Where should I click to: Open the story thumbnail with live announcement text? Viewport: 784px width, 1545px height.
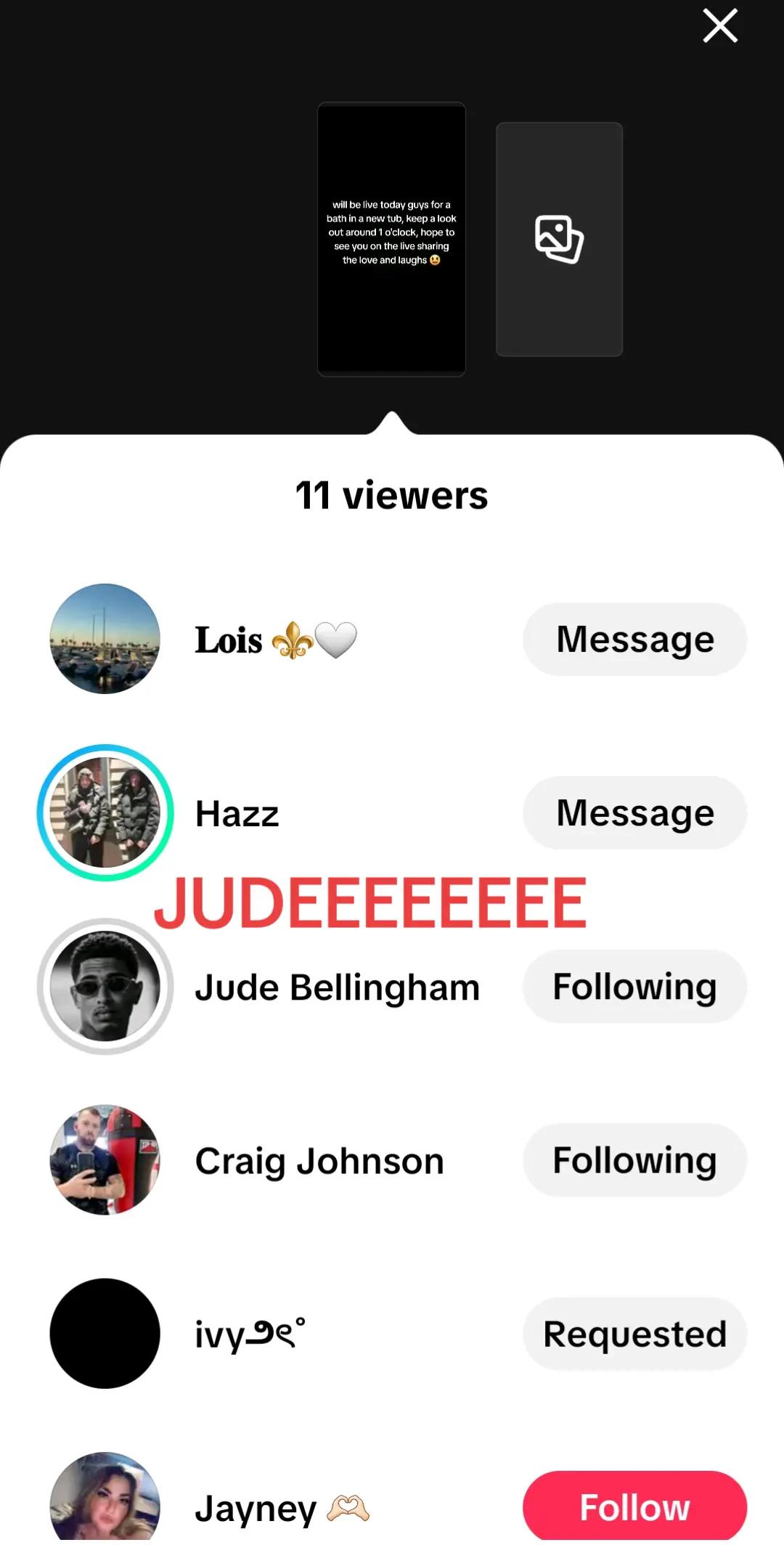pos(391,239)
